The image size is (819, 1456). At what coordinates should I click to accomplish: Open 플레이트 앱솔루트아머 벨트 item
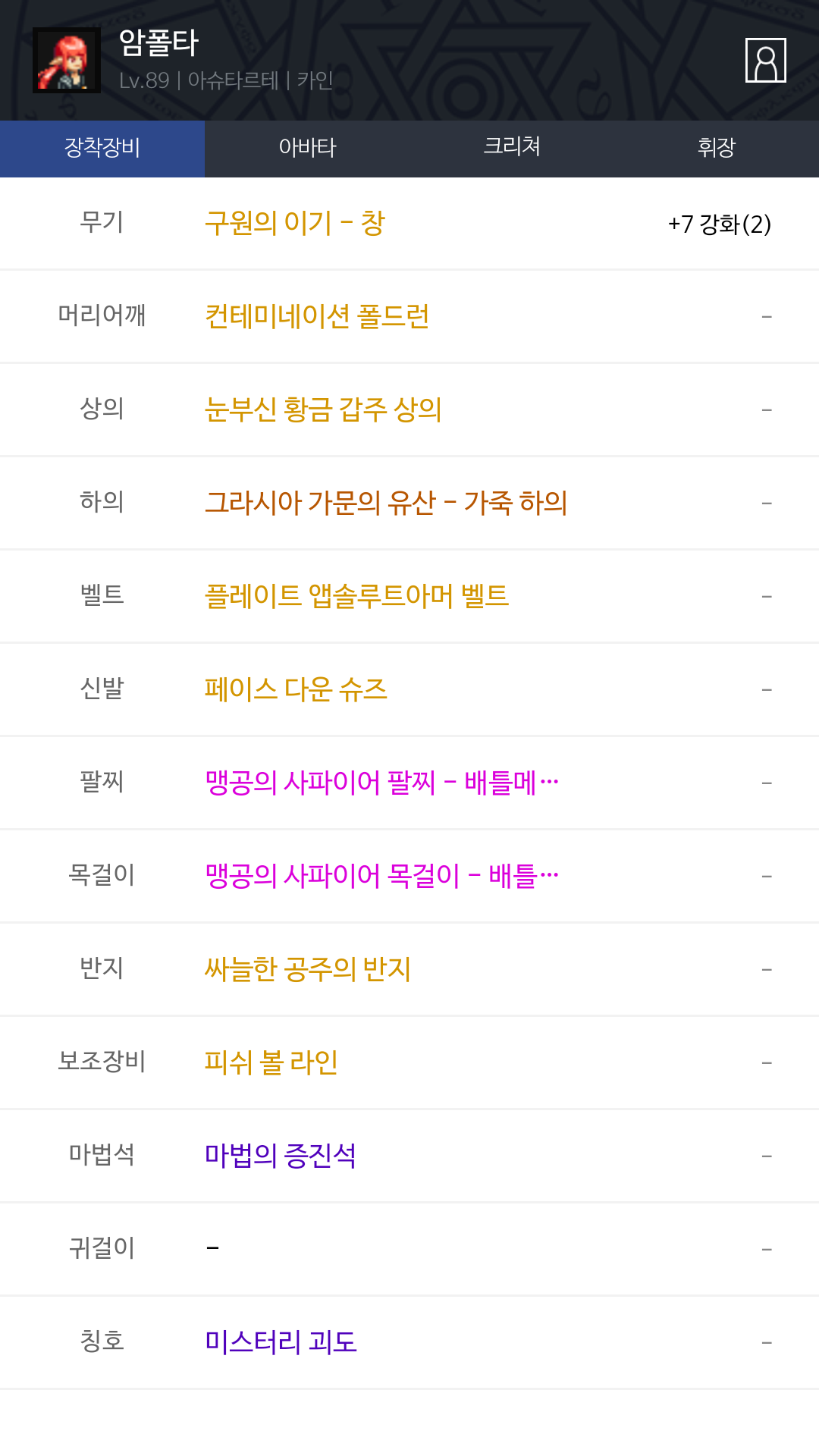pos(356,596)
